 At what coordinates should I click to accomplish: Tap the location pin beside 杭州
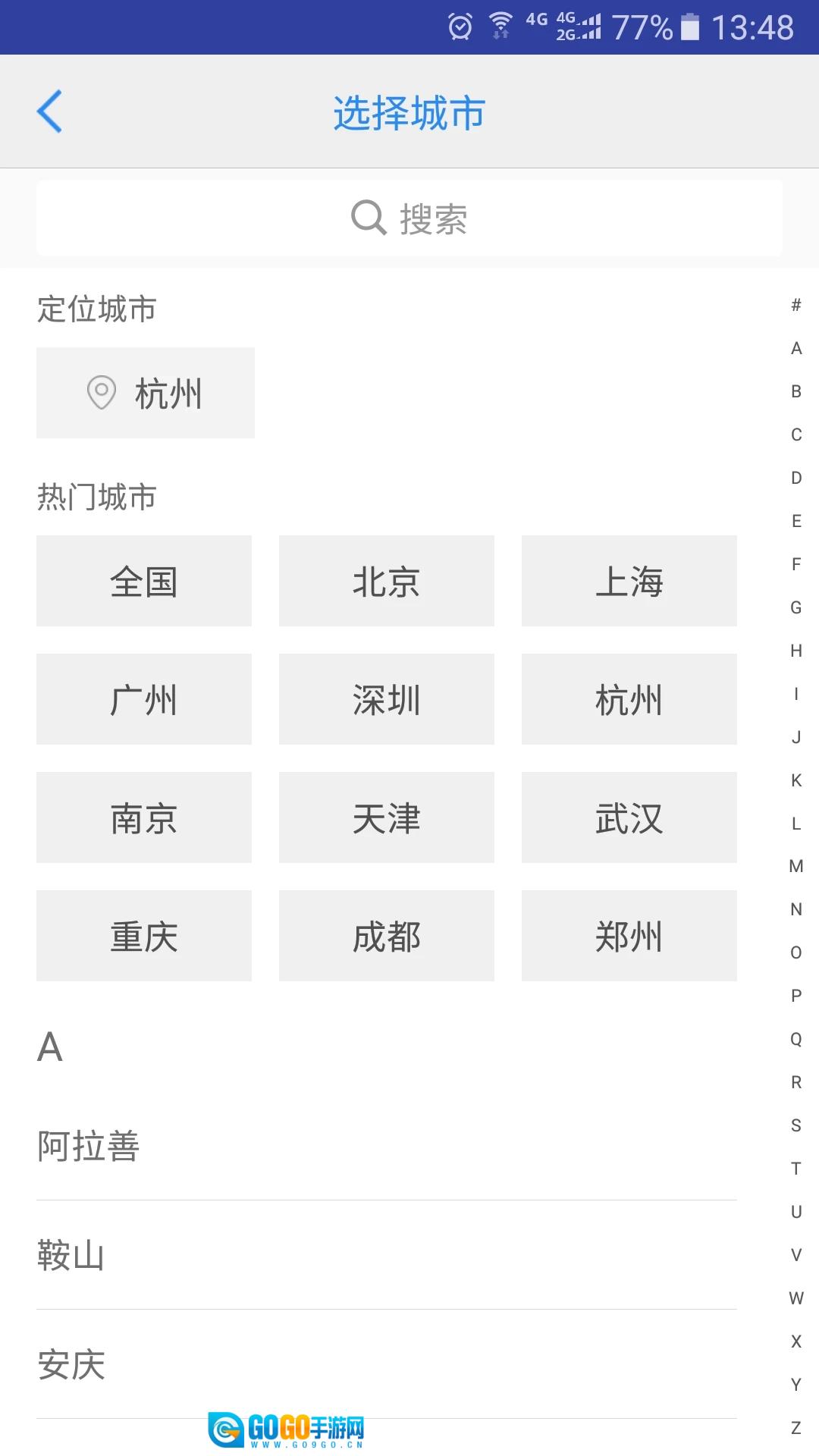point(102,392)
